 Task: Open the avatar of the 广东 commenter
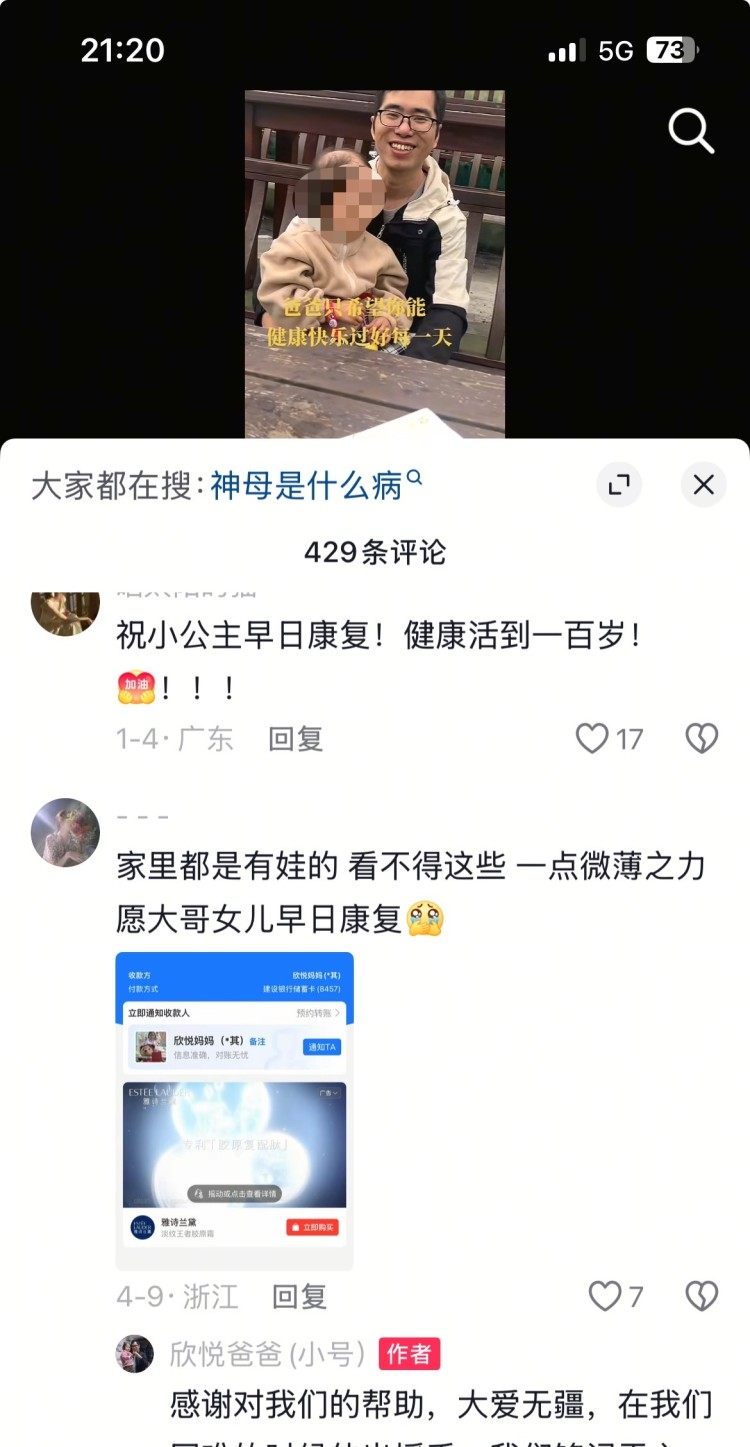66,611
